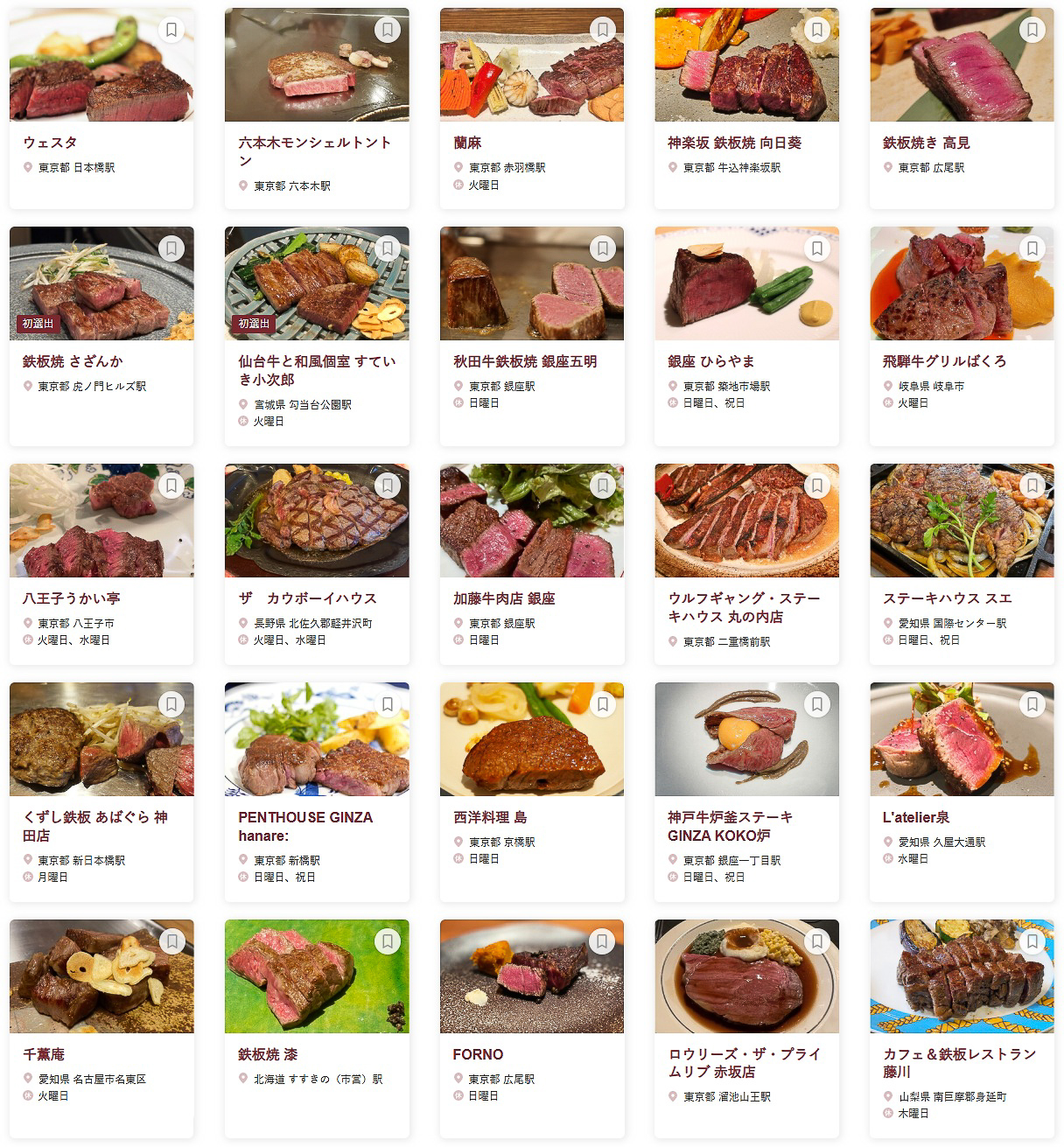The width and height of the screenshot is (1064, 1147).
Task: Bookmark 六本木モンシェルトントン
Action: (x=387, y=31)
